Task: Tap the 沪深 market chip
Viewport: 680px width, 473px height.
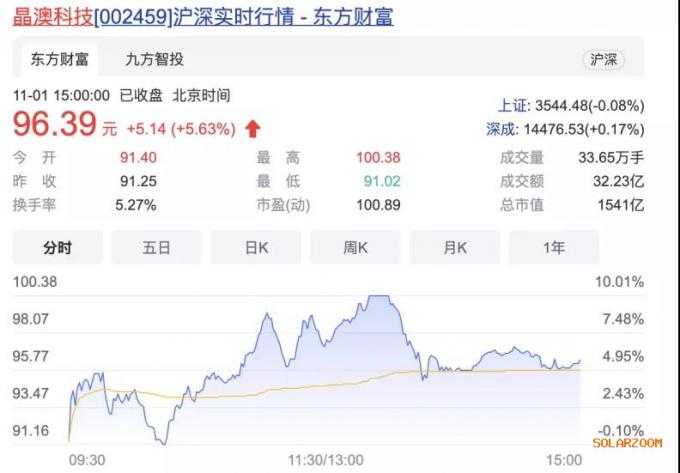Action: point(603,60)
